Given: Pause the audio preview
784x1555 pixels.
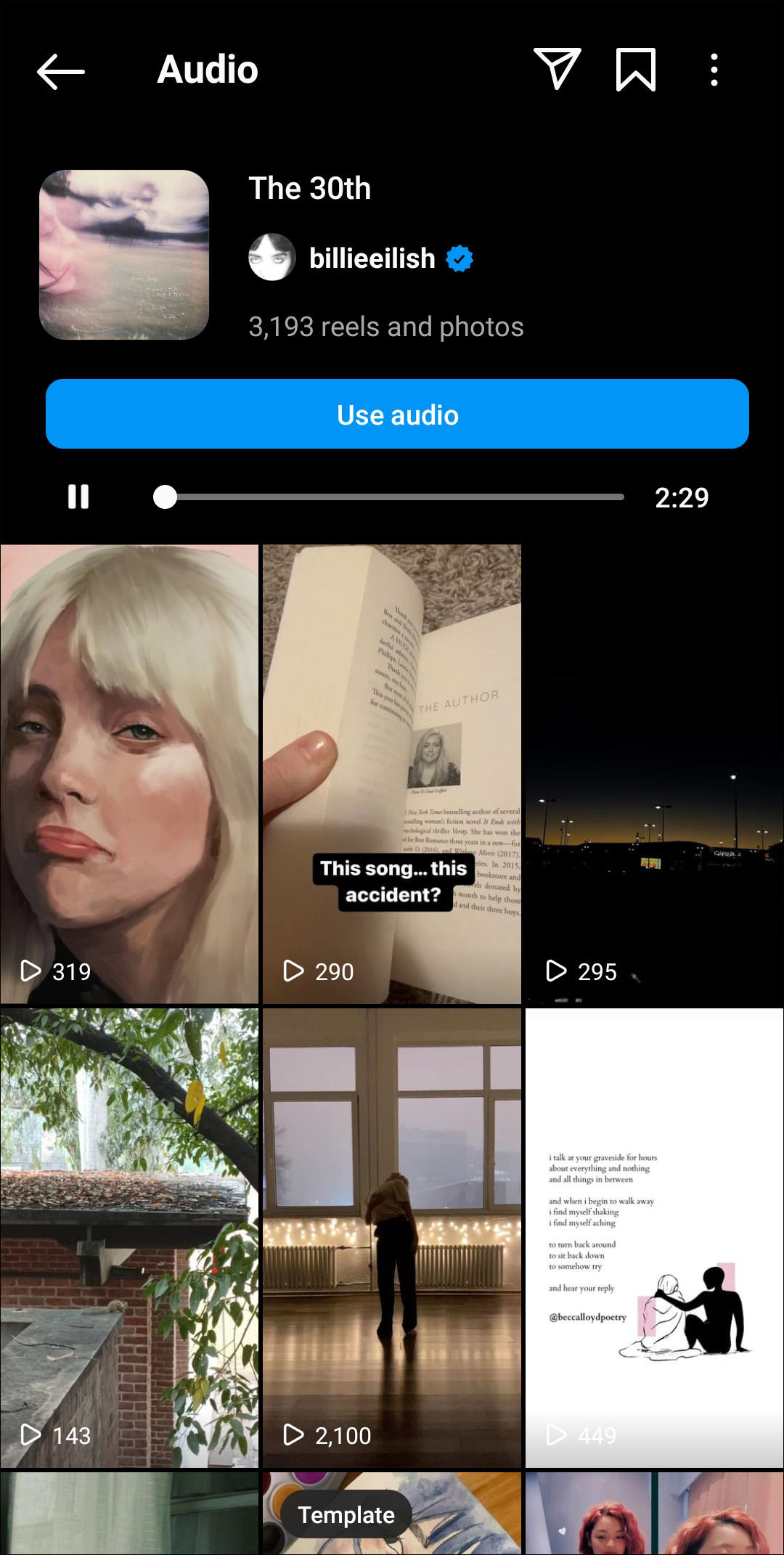Looking at the screenshot, I should pos(78,497).
